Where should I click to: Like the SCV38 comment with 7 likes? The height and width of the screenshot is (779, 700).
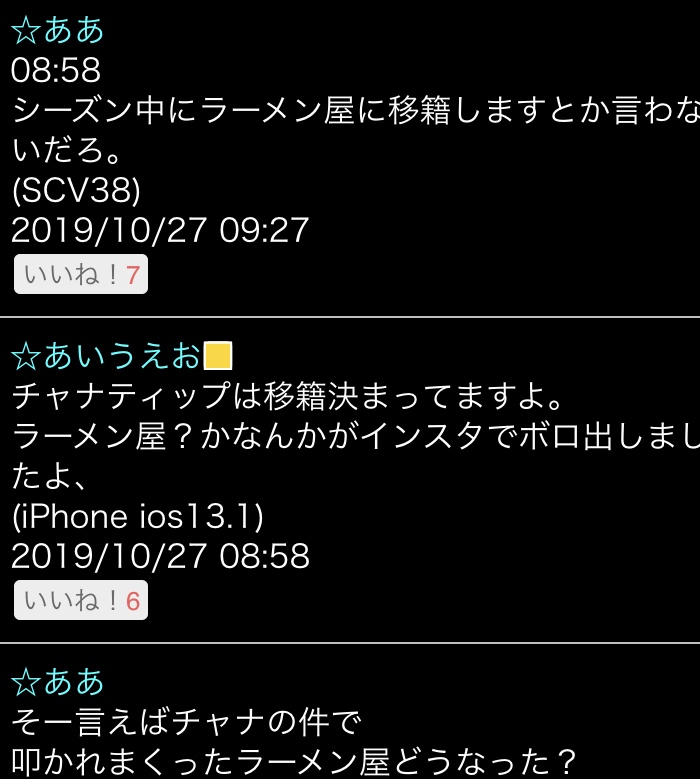coord(81,275)
